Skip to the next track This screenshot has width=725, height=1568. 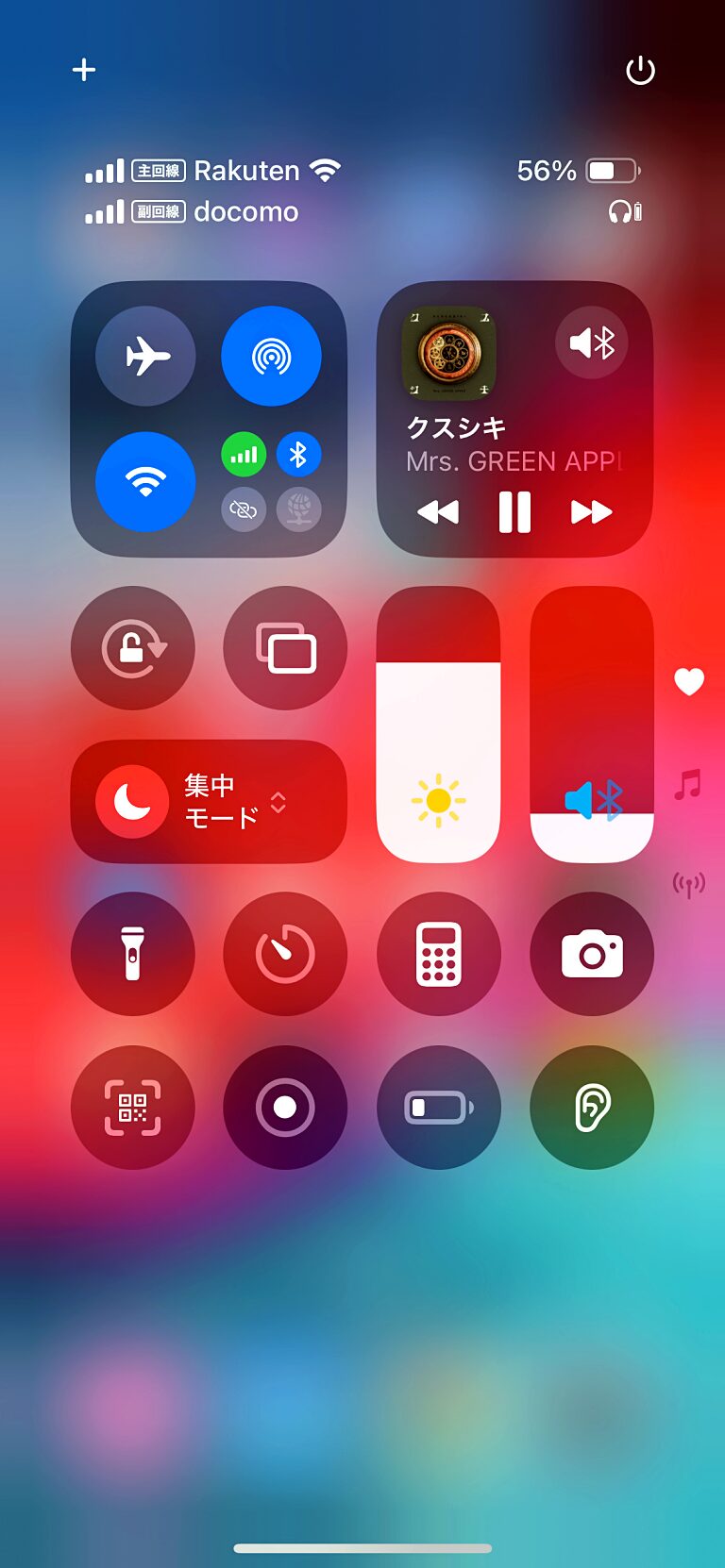(592, 512)
